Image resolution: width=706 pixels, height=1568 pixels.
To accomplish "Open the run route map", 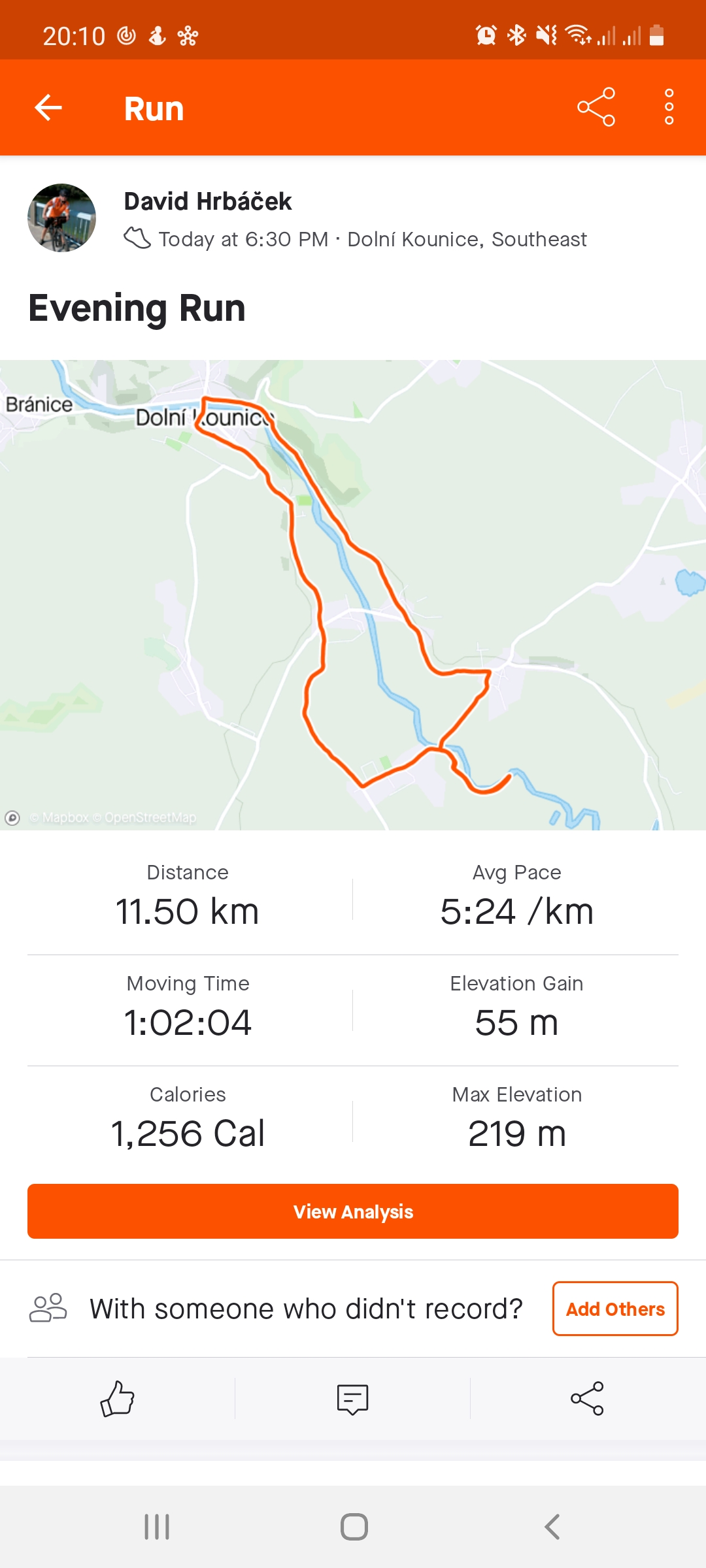I will (353, 595).
